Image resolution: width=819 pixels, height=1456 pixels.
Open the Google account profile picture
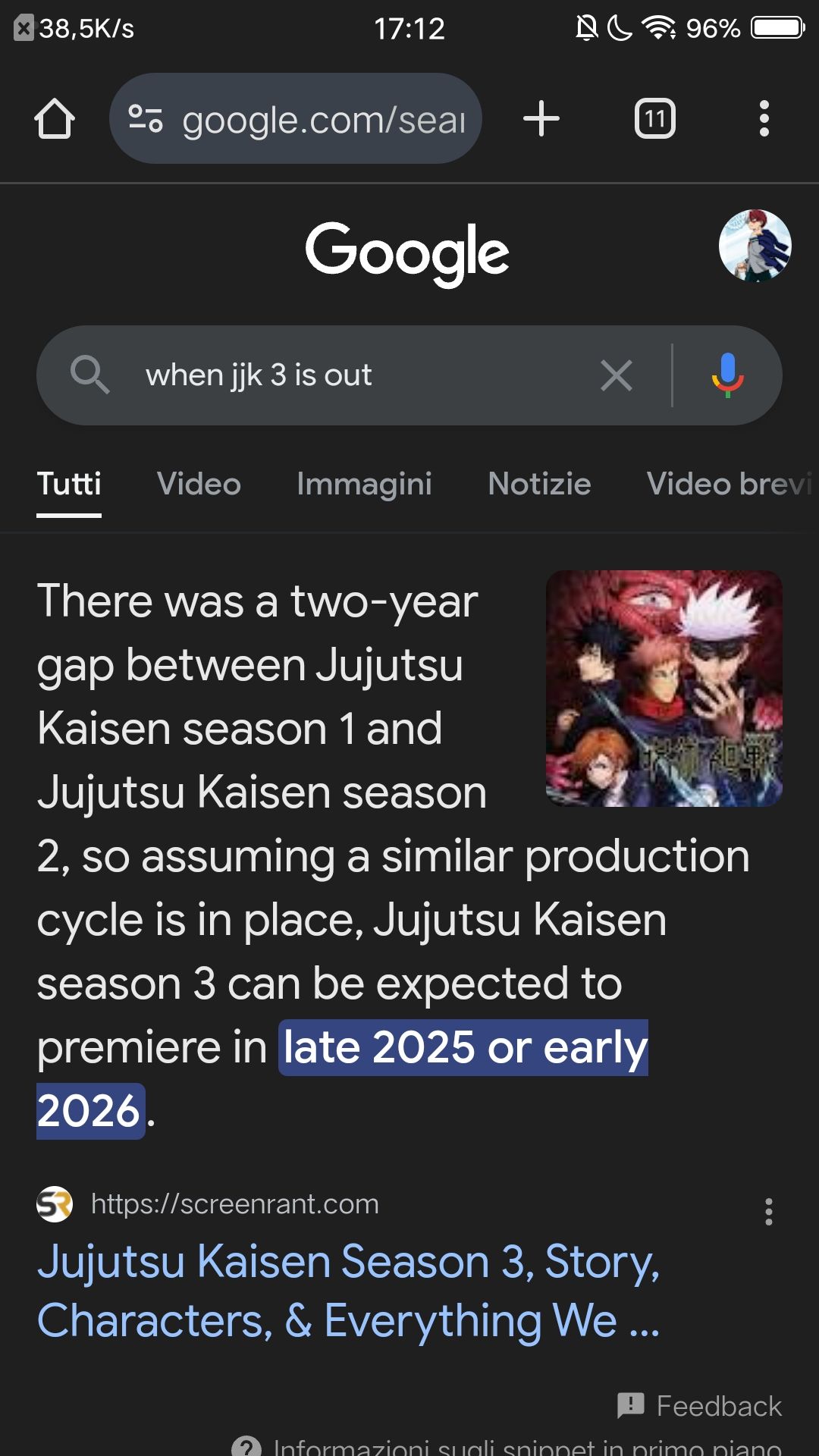pos(755,246)
